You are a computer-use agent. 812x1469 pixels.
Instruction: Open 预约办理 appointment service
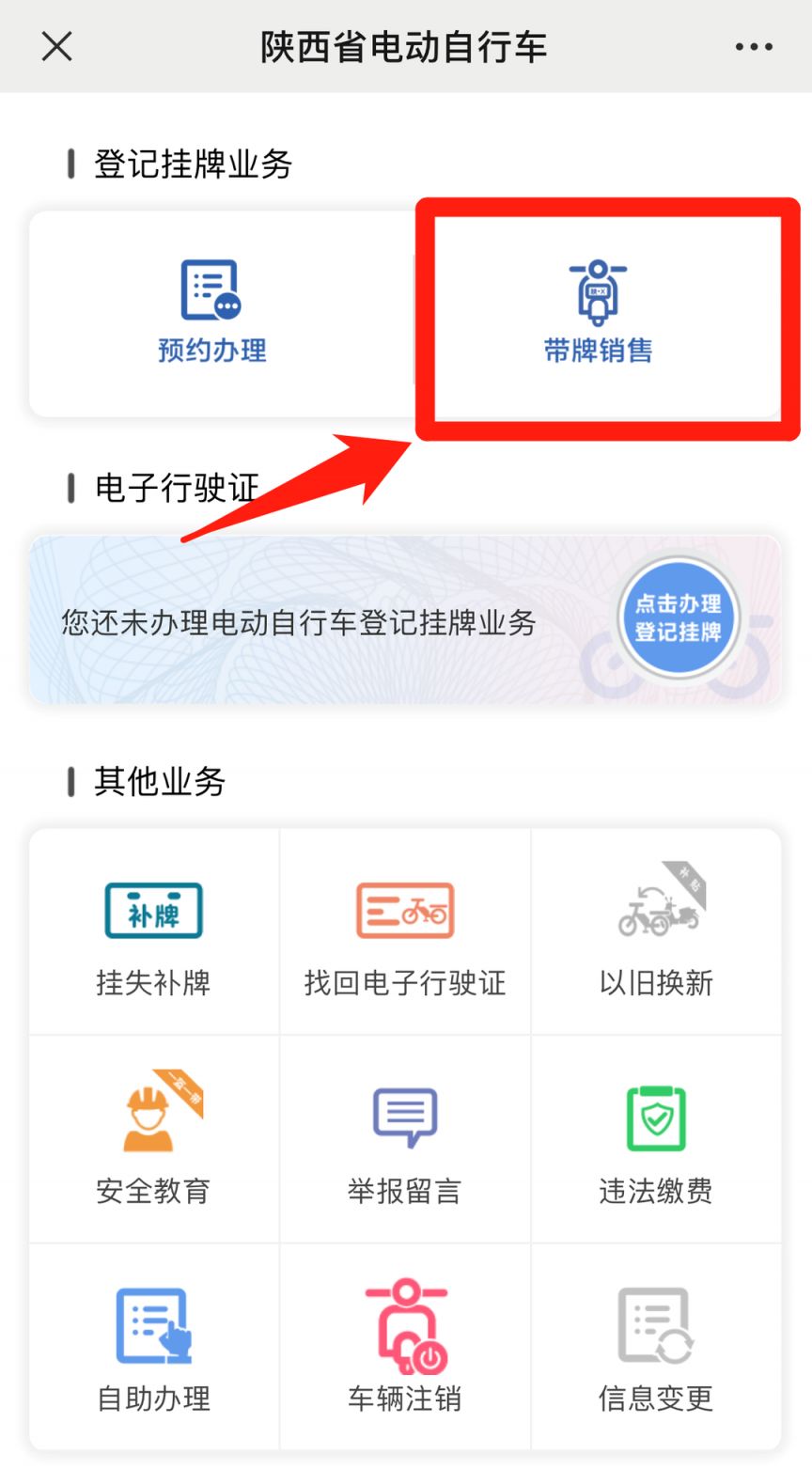click(x=212, y=312)
